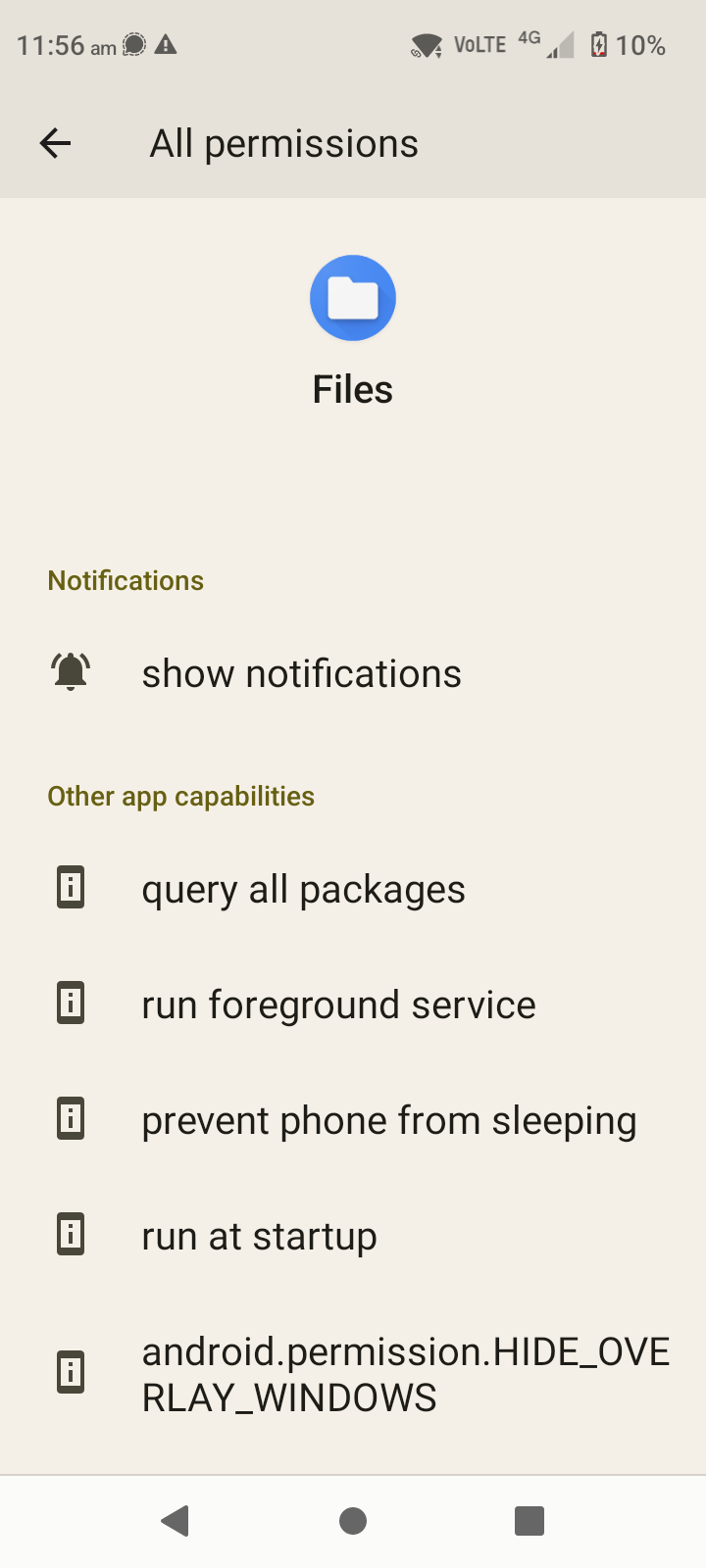View the run at startup permission
Viewport: 706px width, 1568px height.
353,1236
